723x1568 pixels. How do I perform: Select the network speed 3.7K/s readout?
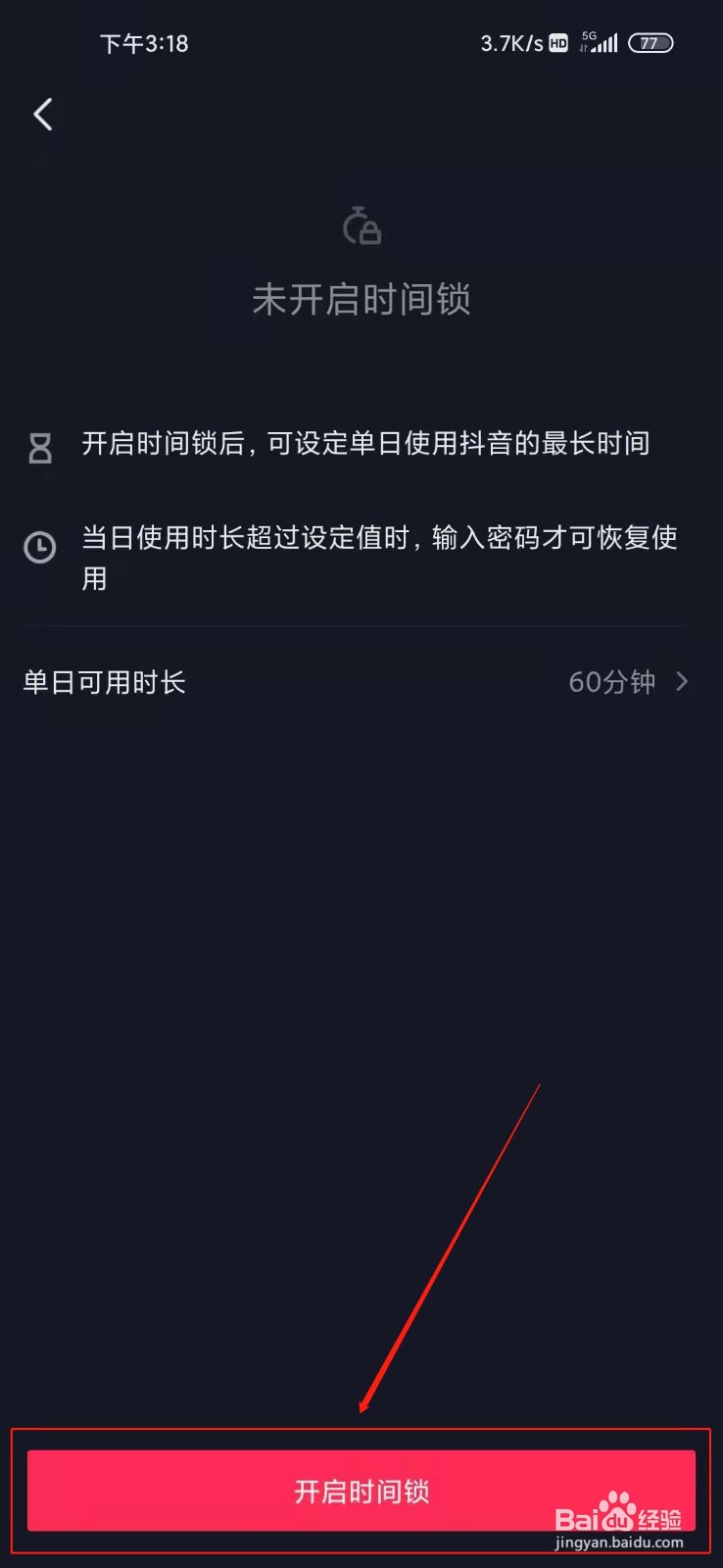click(x=512, y=43)
